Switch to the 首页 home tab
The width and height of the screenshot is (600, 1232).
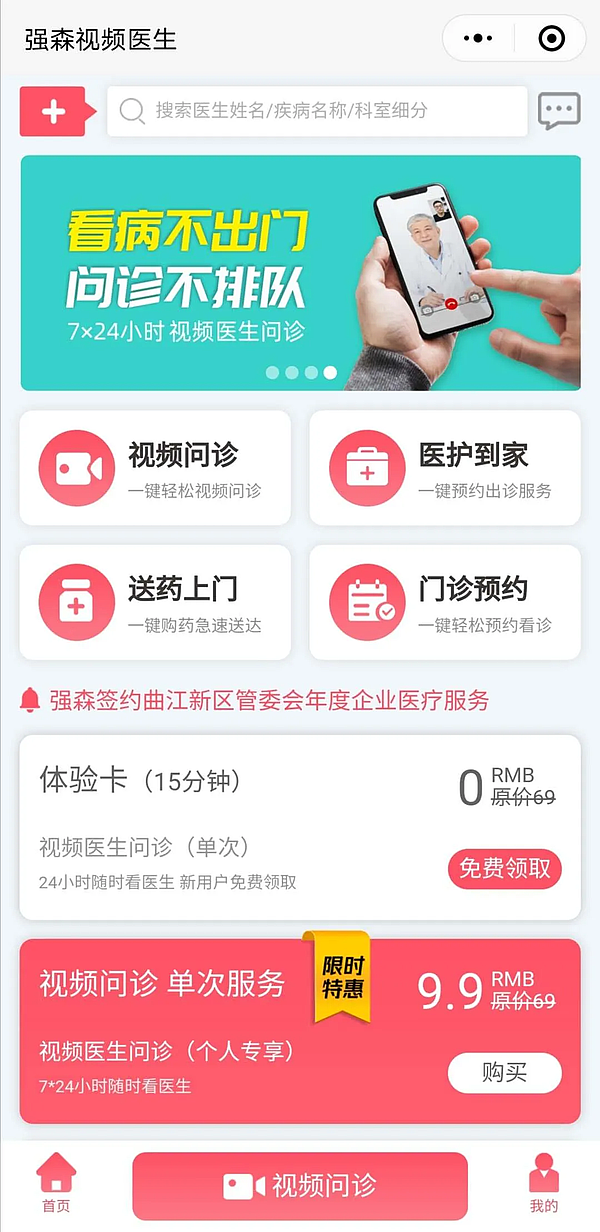56,1183
